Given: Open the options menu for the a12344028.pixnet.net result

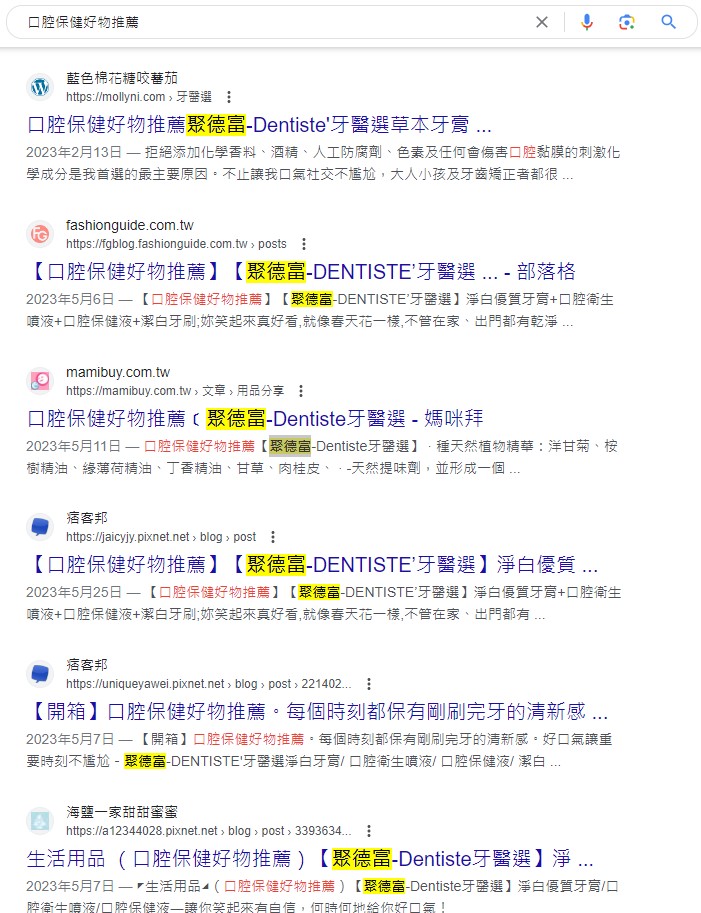Looking at the screenshot, I should pyautogui.click(x=369, y=830).
